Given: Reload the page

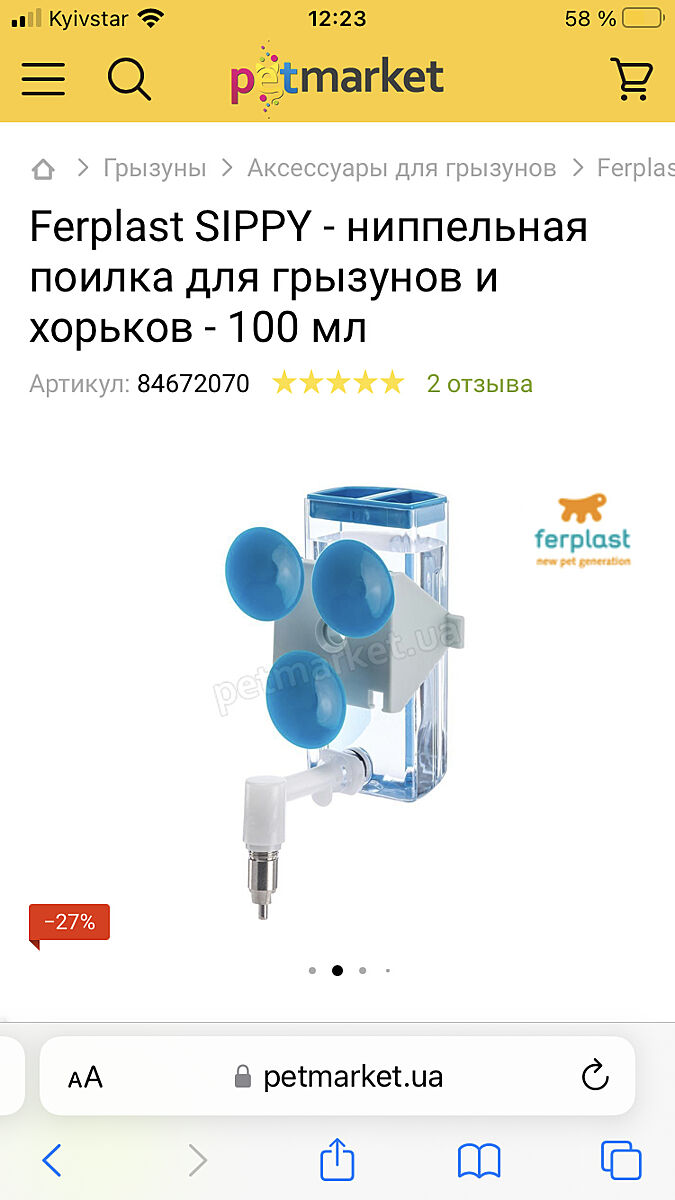Looking at the screenshot, I should (595, 1077).
